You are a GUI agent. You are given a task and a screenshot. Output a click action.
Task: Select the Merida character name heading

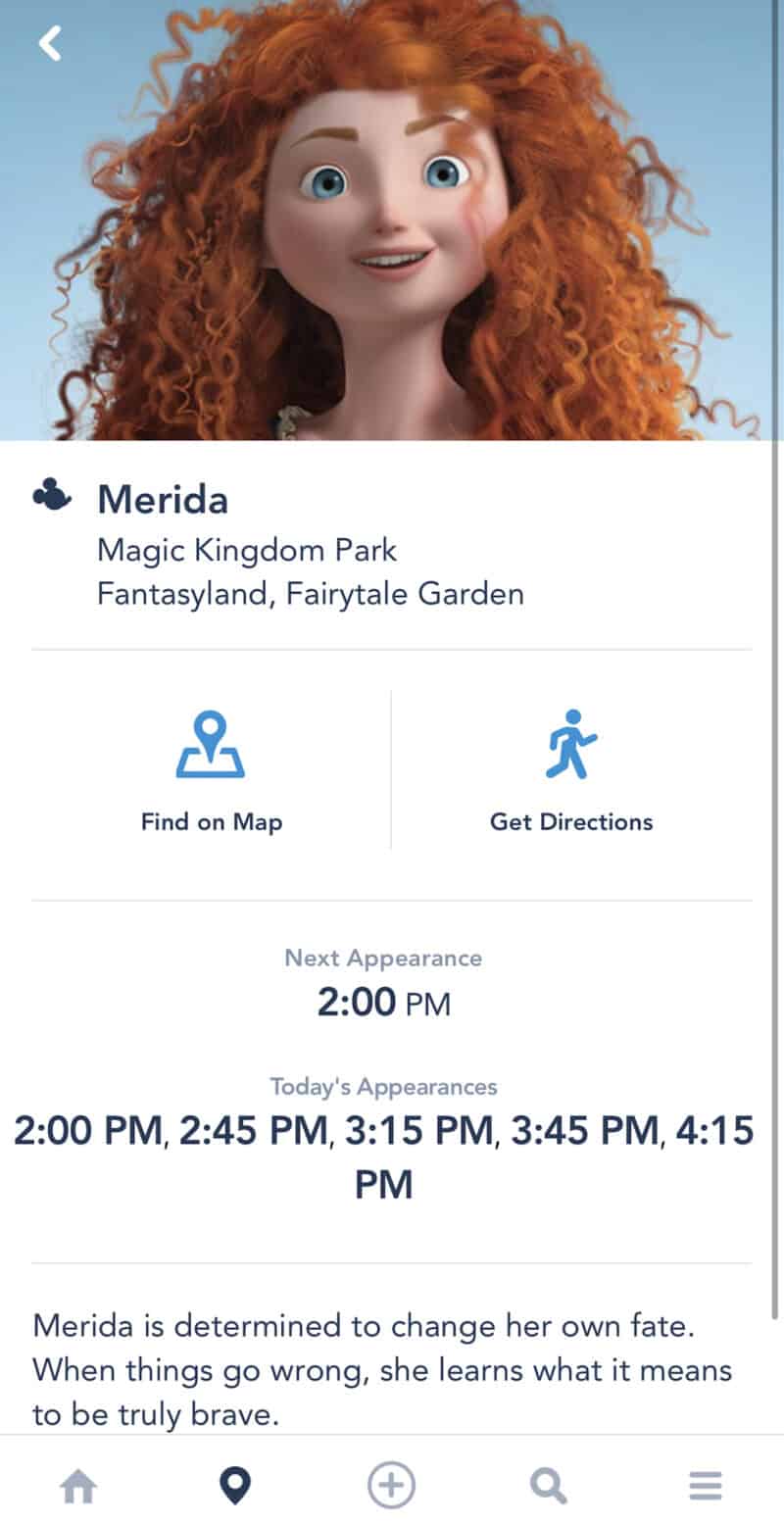tap(162, 499)
